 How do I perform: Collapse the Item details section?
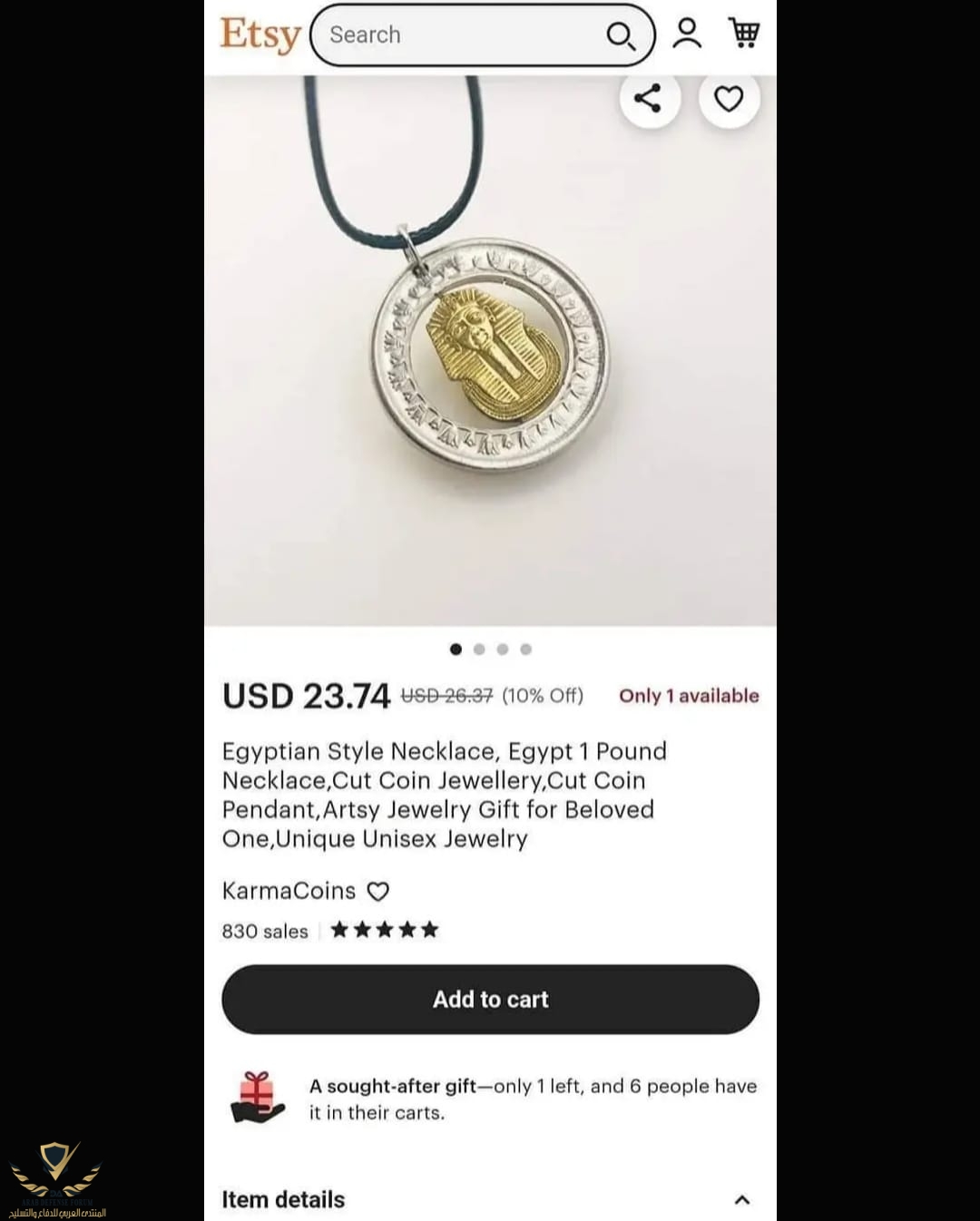741,1200
